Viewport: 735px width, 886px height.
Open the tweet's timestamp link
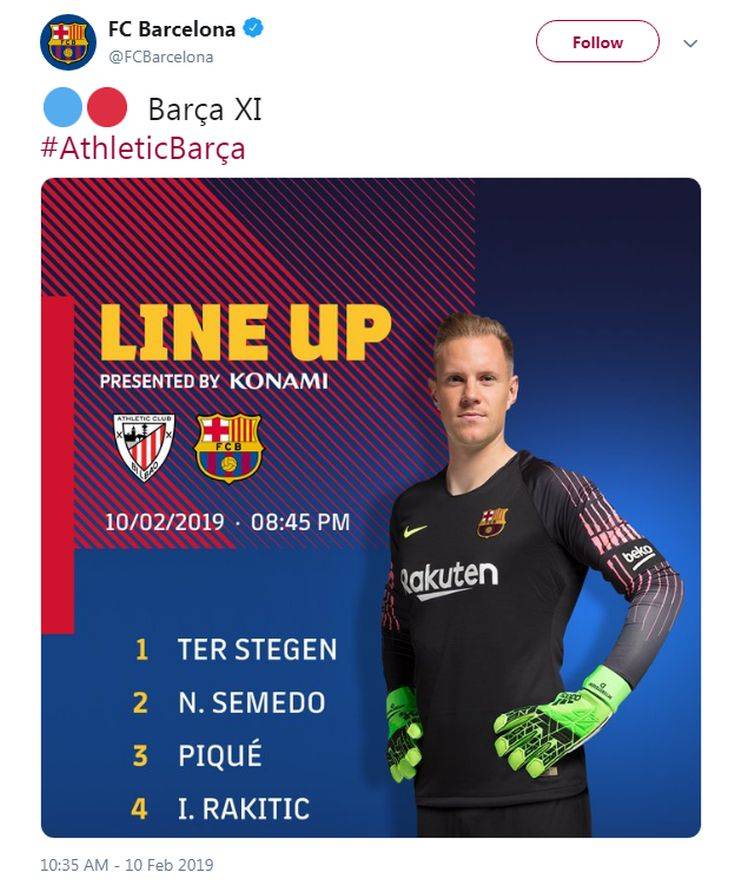coord(127,865)
